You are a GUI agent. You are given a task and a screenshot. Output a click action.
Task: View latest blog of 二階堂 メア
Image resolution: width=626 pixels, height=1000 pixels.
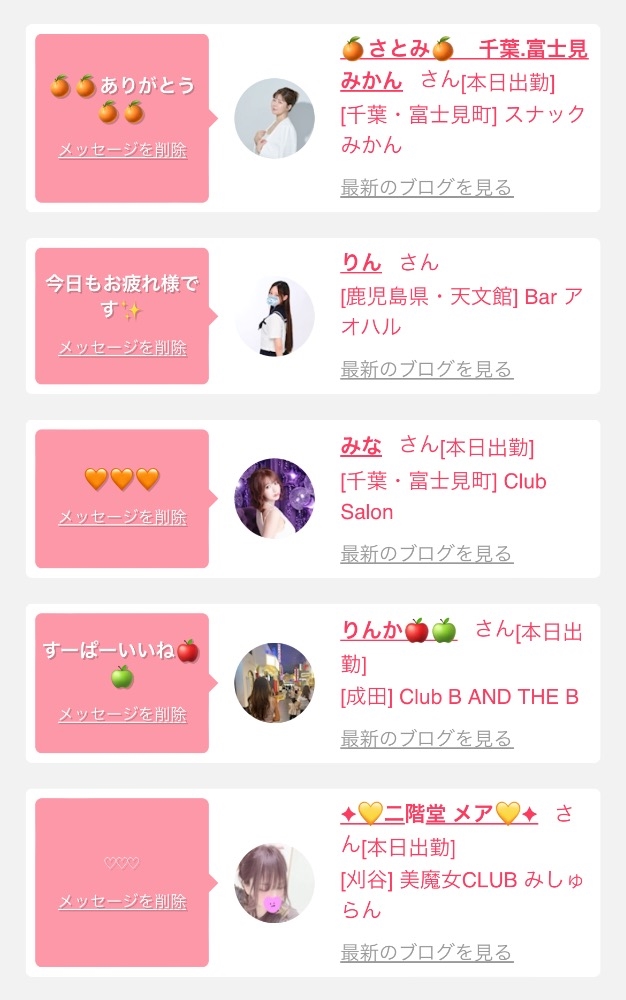[426, 952]
